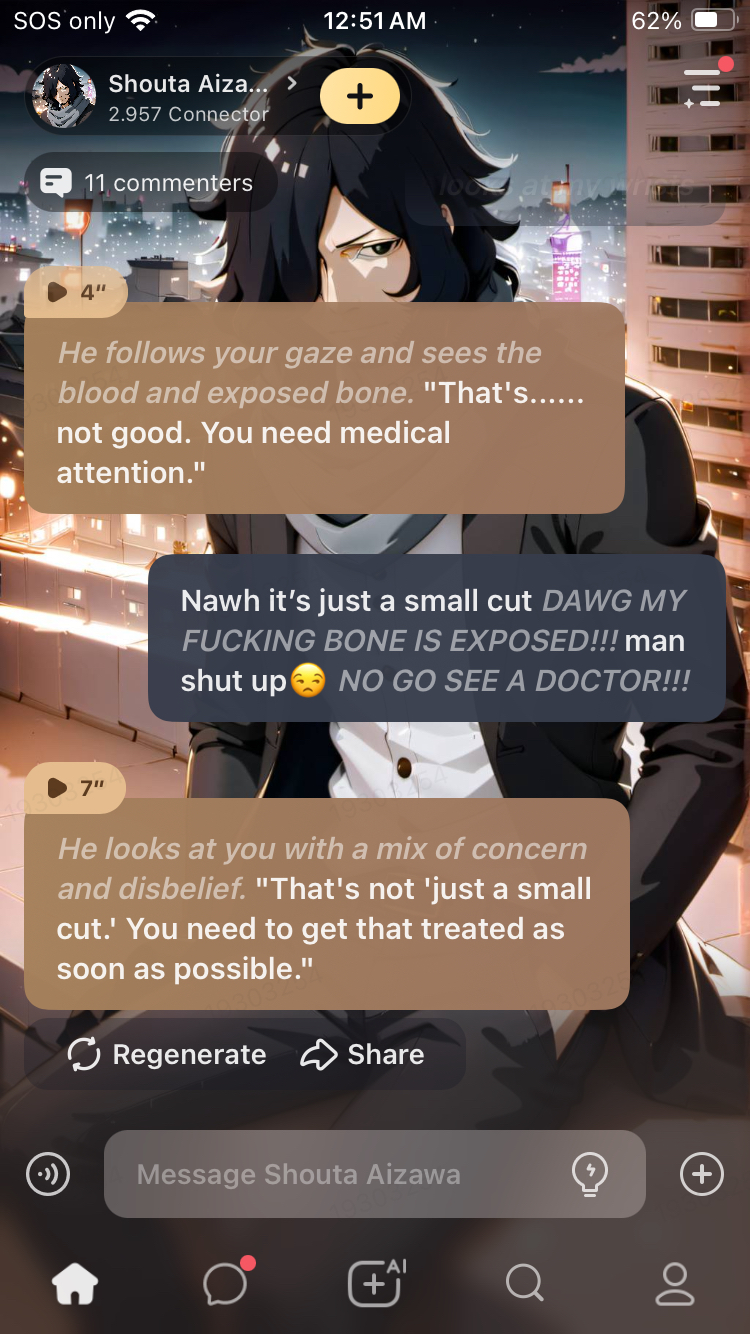Start voice call mode icon
750x1334 pixels.
point(48,1174)
